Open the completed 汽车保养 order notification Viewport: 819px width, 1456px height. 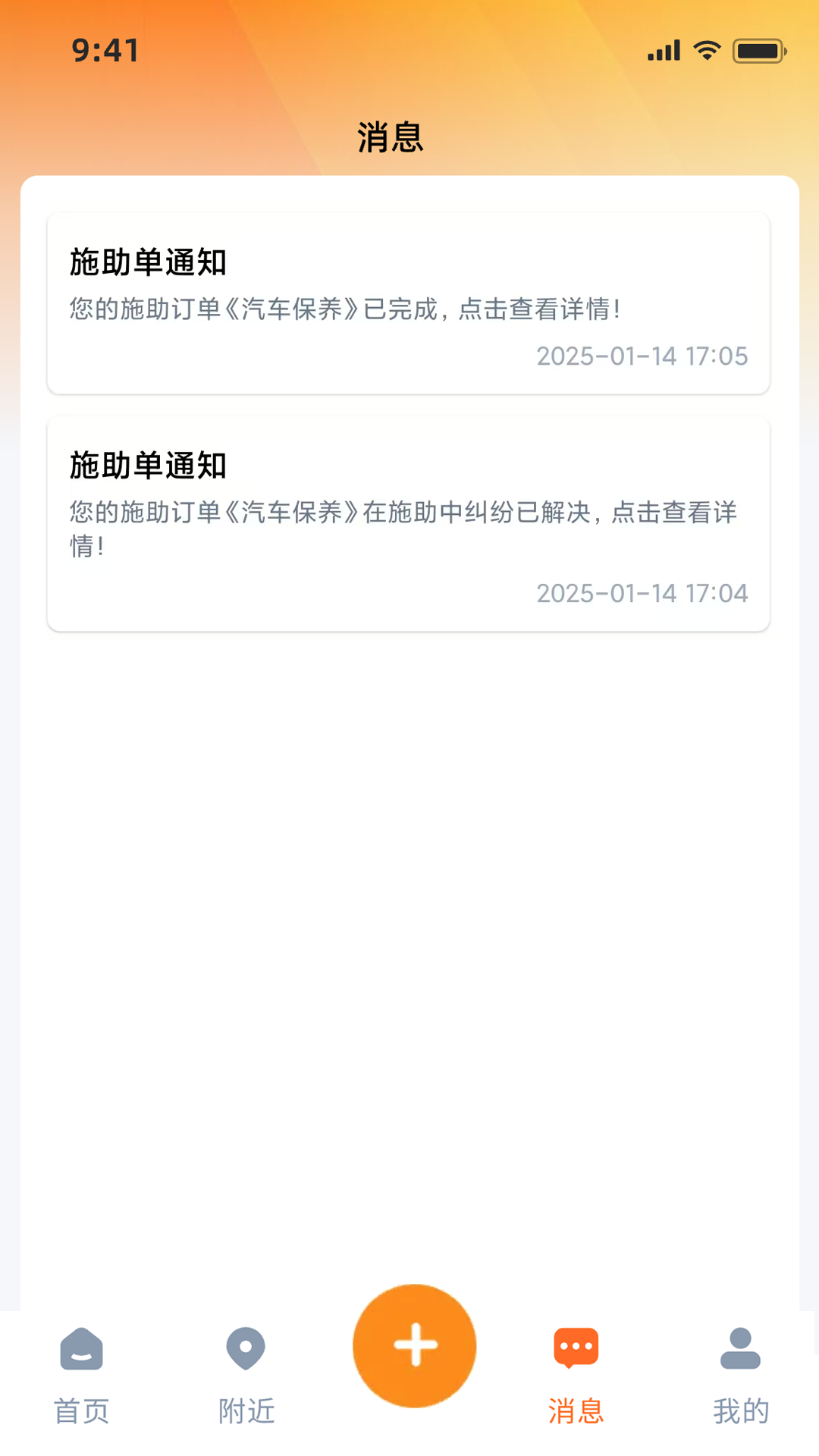pos(409,303)
